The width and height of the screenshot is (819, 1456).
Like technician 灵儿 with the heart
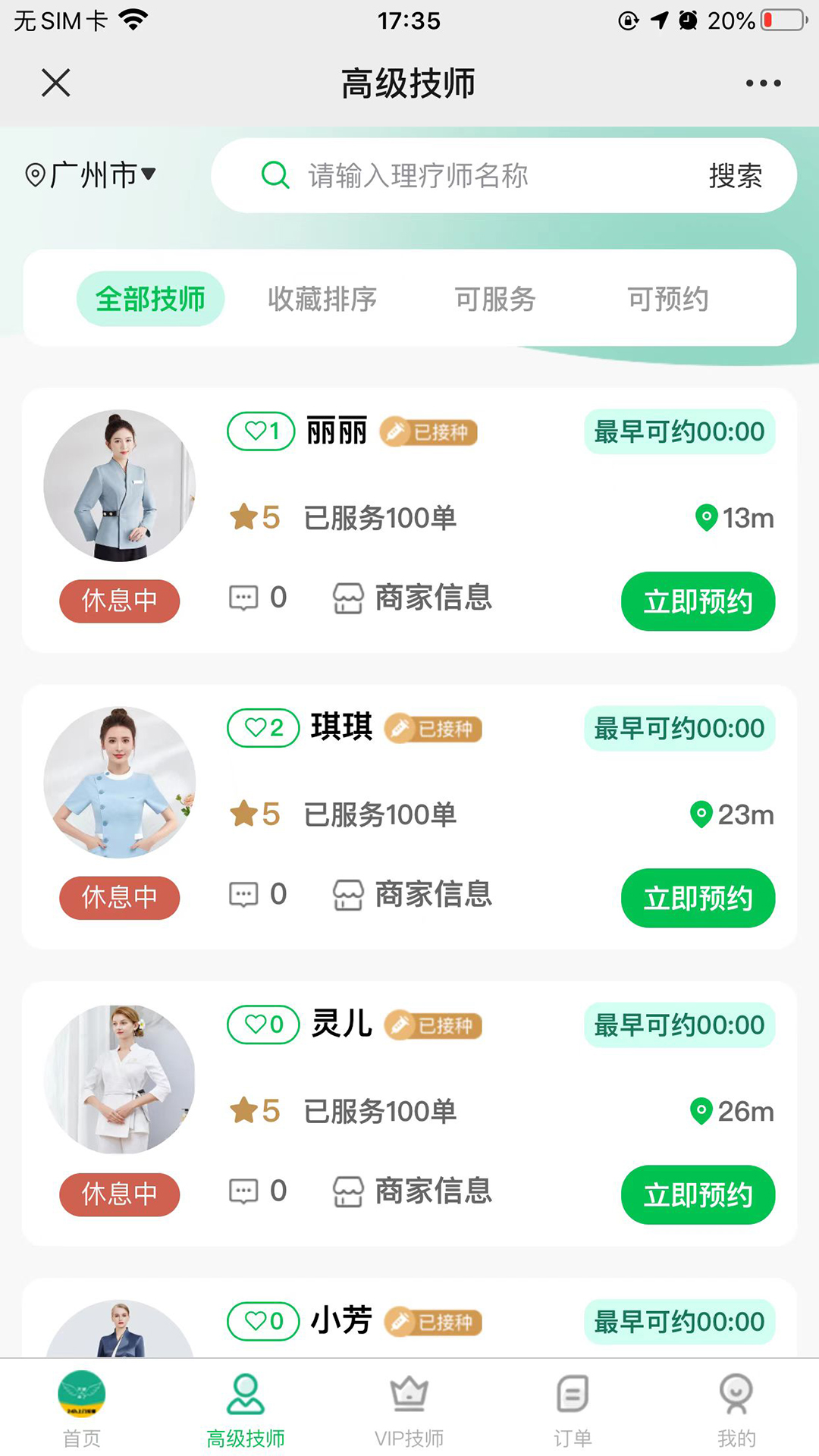coord(263,1025)
